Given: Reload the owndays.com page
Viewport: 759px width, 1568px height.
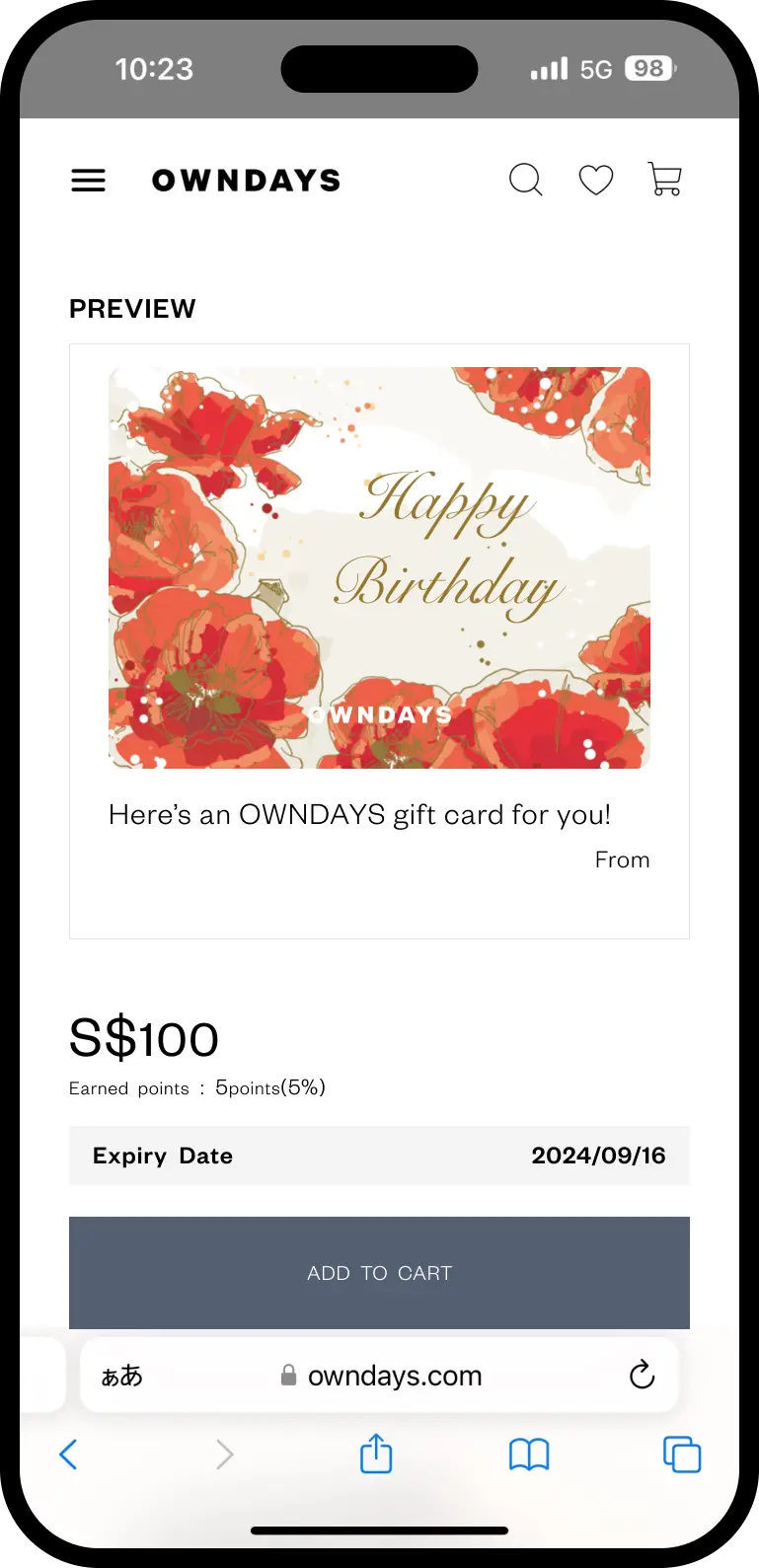Looking at the screenshot, I should pyautogui.click(x=642, y=1375).
